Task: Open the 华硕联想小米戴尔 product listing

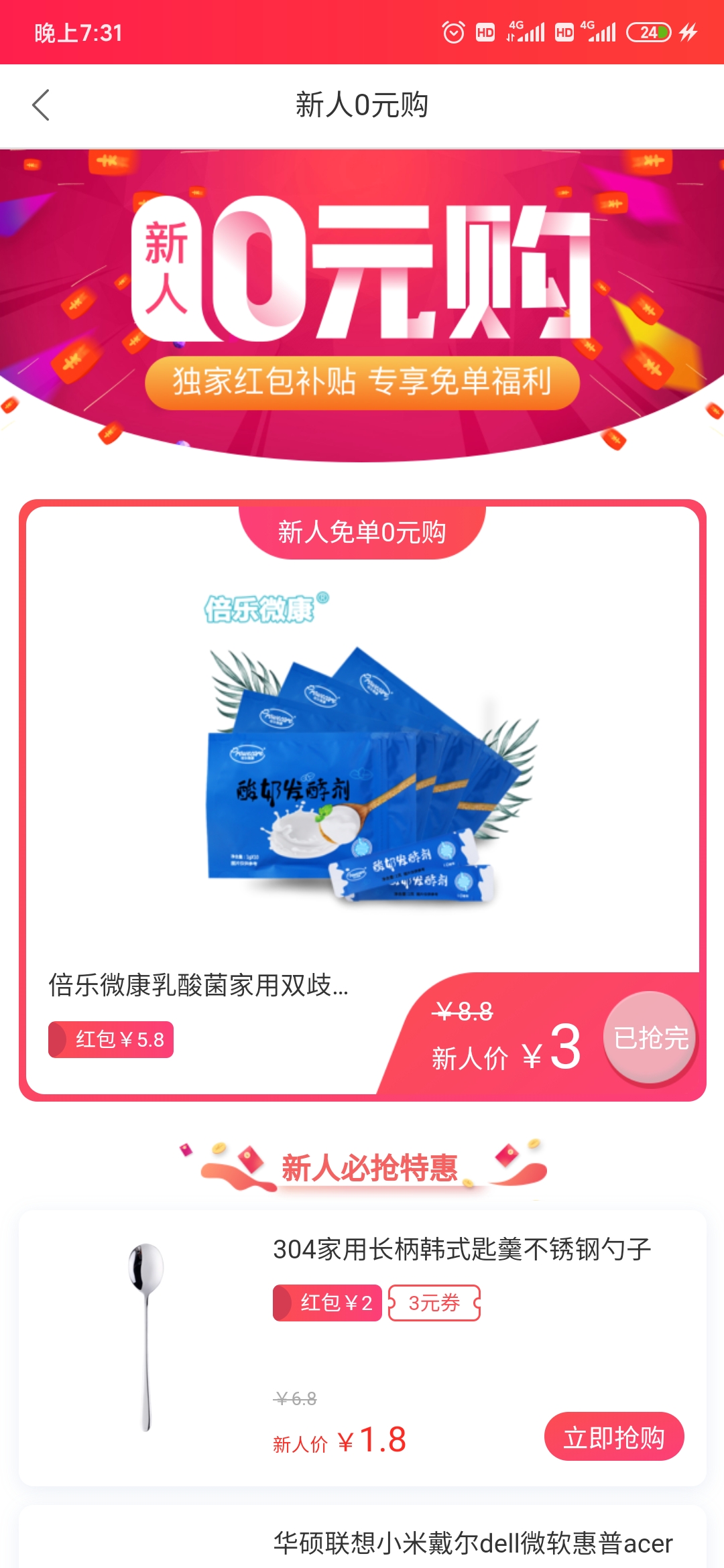Action: (x=363, y=1537)
